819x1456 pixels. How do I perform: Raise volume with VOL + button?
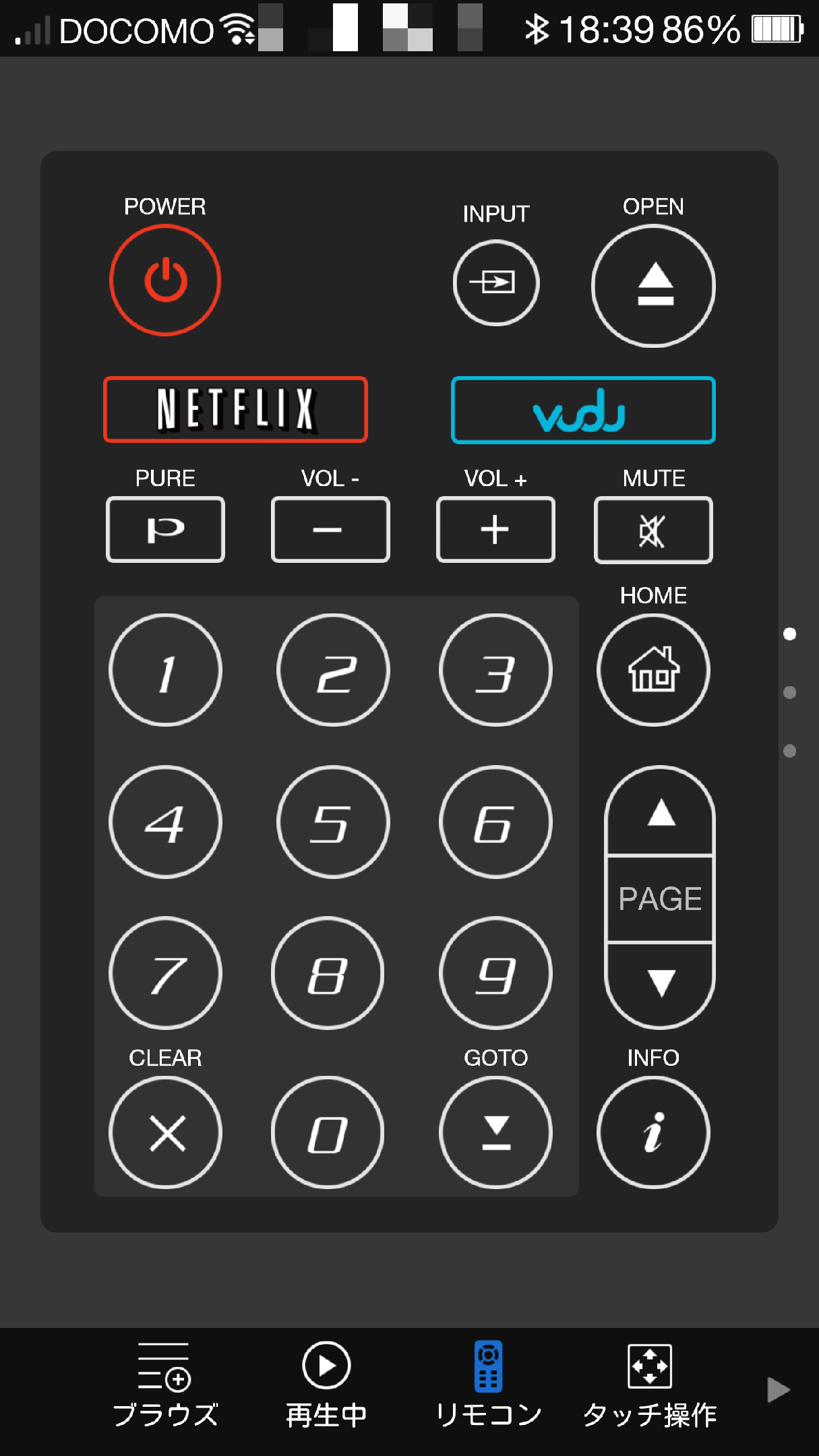pos(495,529)
